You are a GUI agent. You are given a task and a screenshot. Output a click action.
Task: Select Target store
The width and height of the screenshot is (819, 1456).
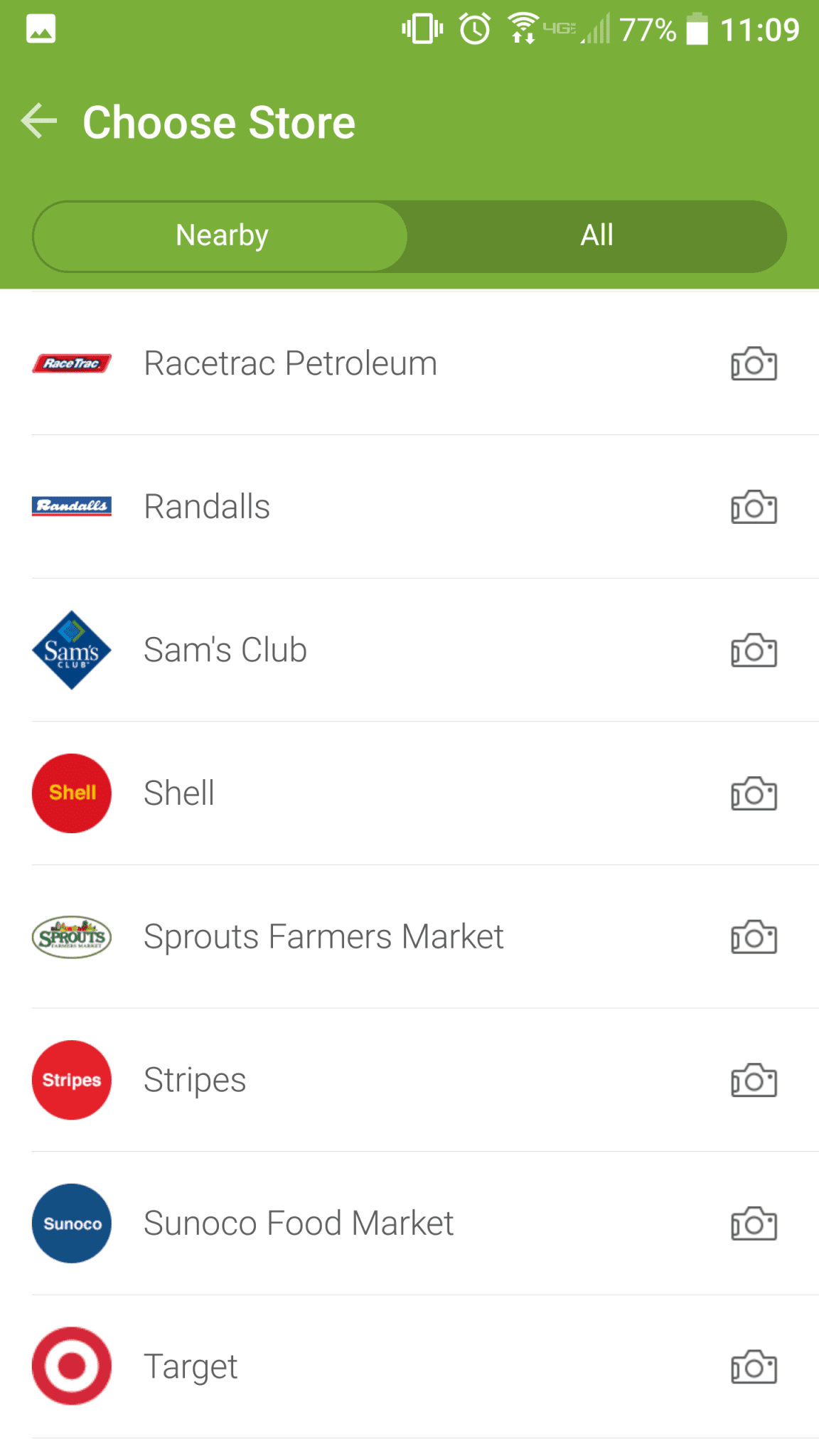tap(191, 1366)
